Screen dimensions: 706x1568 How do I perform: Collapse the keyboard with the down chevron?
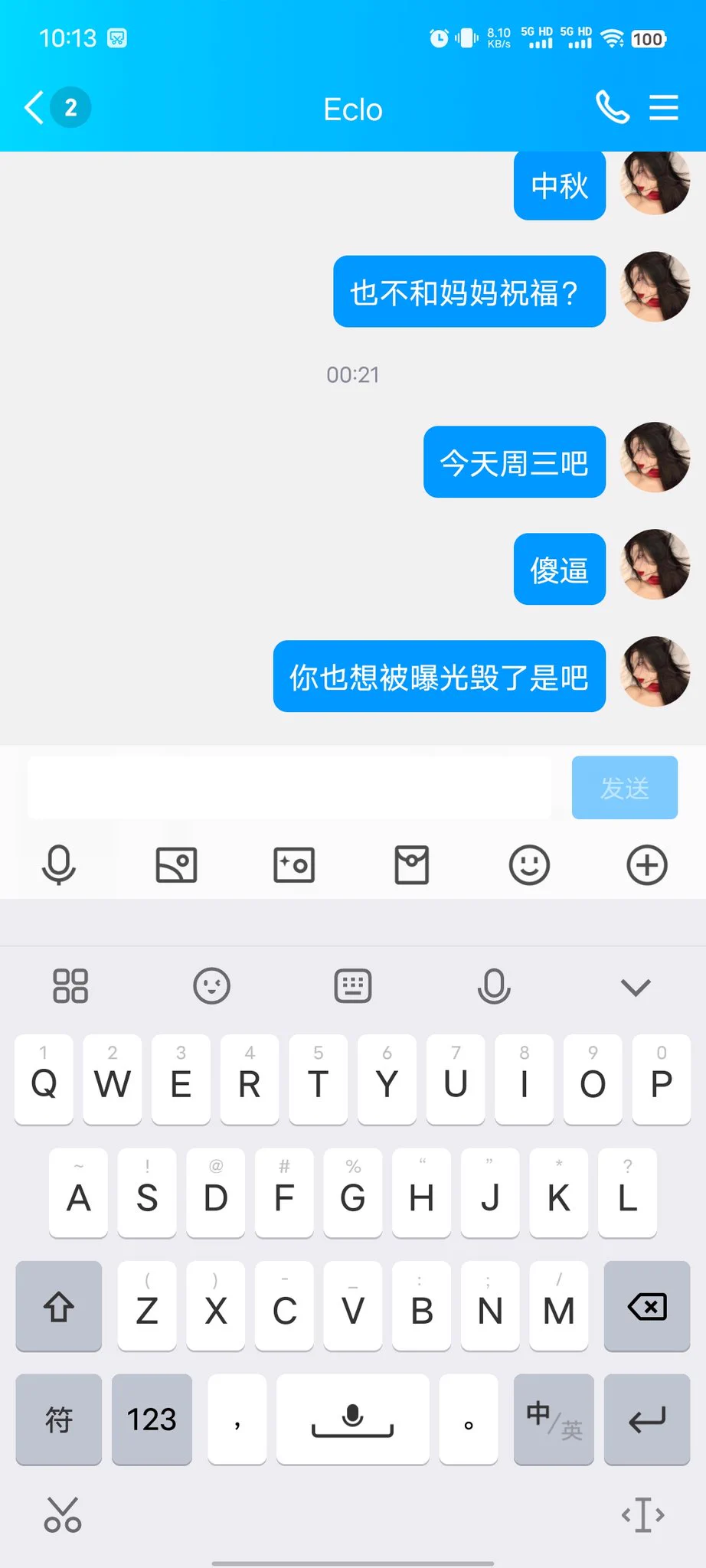pyautogui.click(x=636, y=987)
